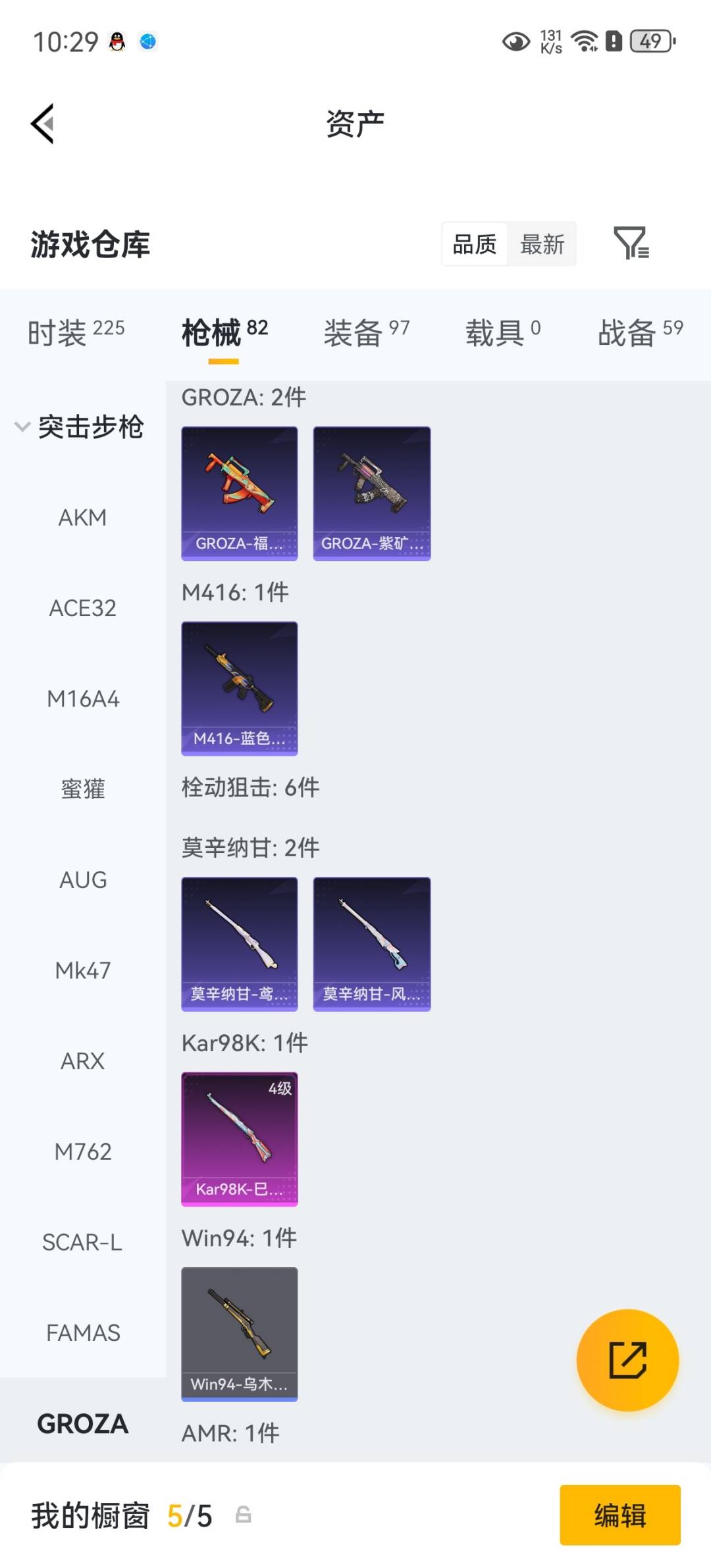View the GROZA-紫矿 skin thumbnail
Image resolution: width=711 pixels, height=1568 pixels.
point(371,493)
